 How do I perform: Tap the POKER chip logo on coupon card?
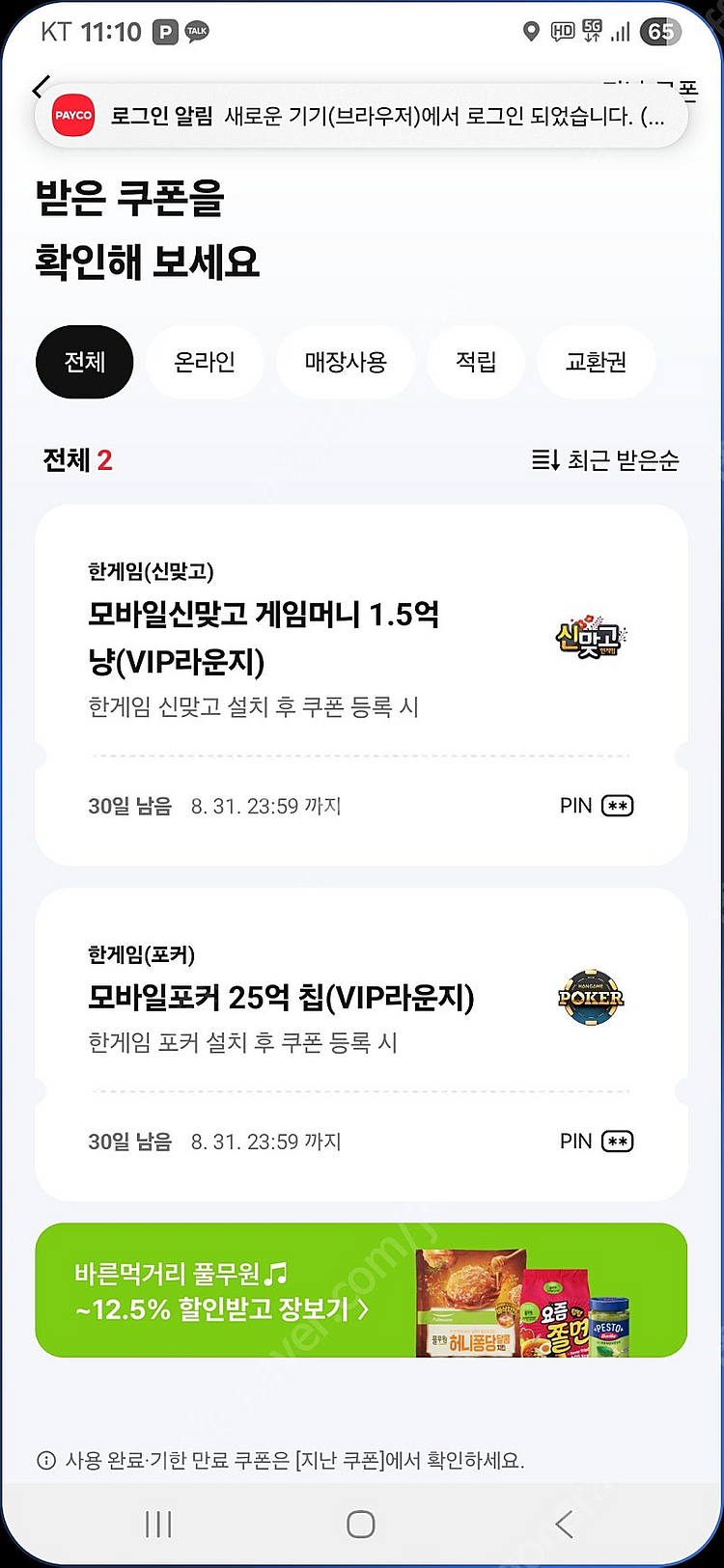click(x=590, y=998)
